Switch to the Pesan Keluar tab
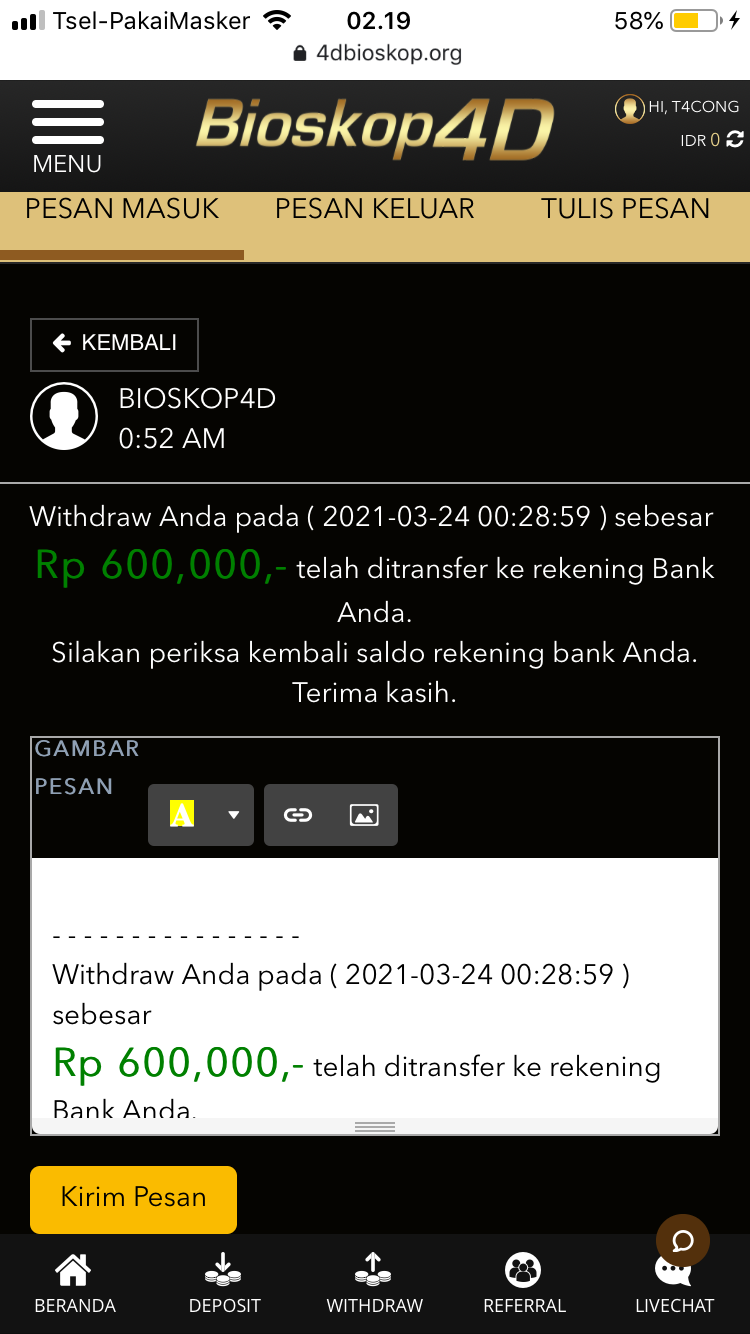Viewport: 750px width, 1334px height. click(375, 209)
